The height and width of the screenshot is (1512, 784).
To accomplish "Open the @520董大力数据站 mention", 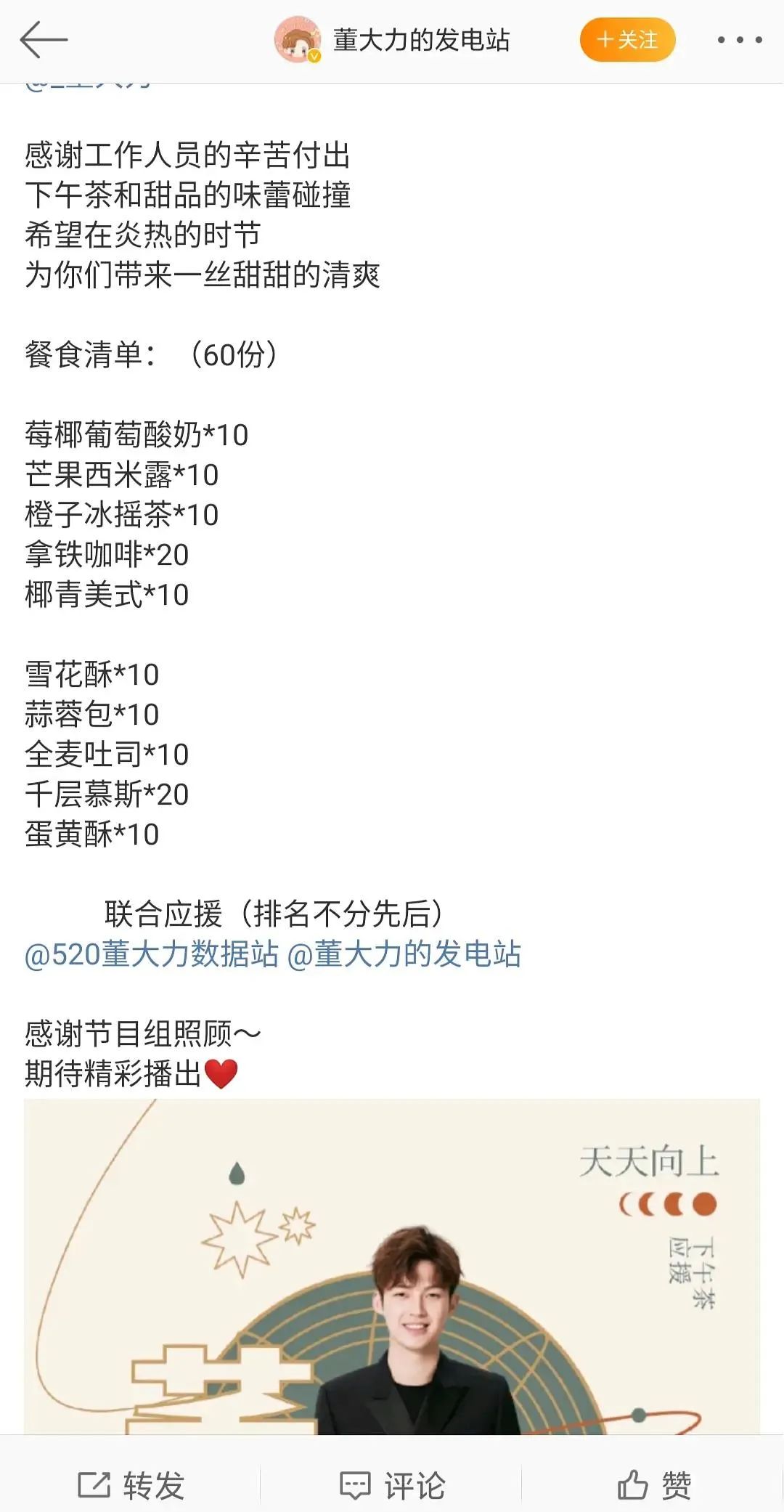I will point(151,954).
